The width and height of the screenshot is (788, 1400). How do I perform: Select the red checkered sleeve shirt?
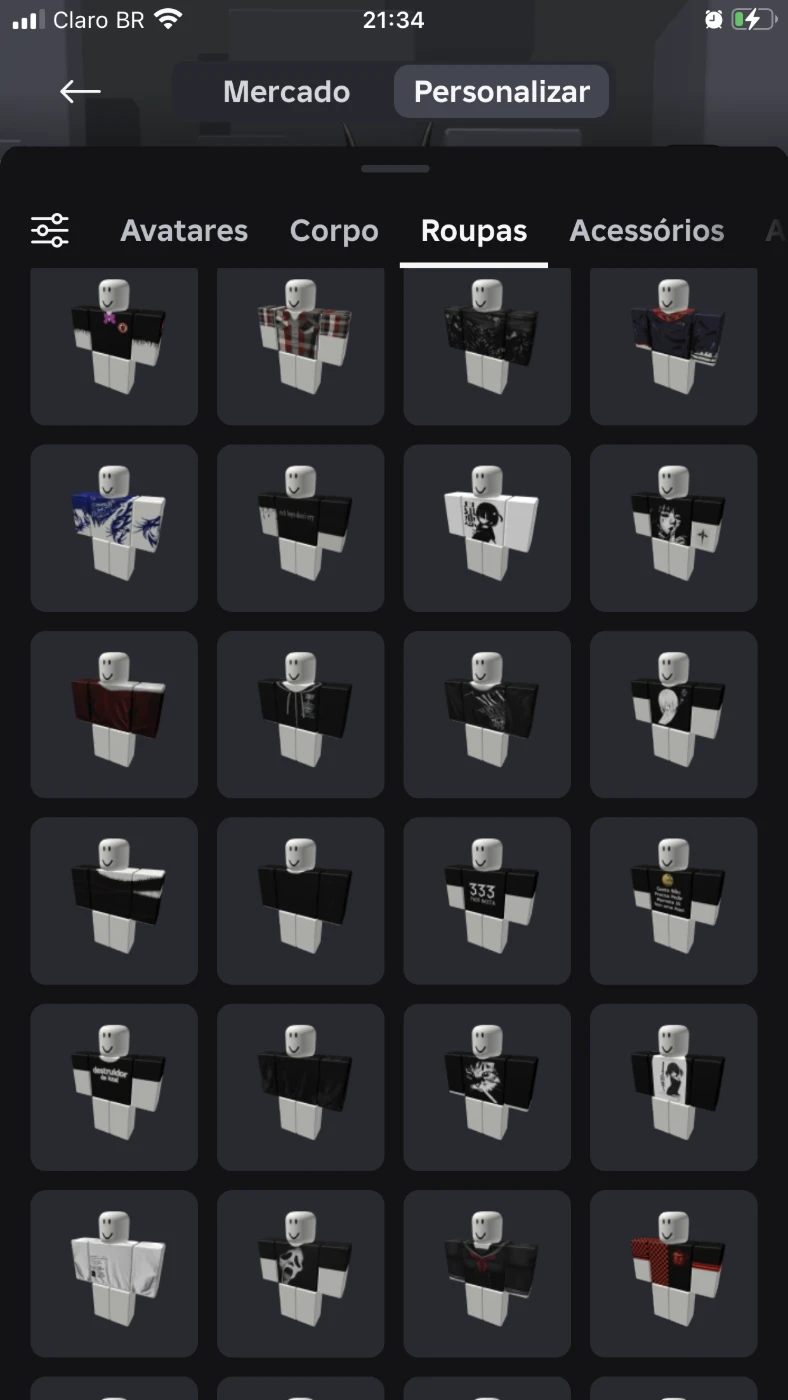point(673,1273)
